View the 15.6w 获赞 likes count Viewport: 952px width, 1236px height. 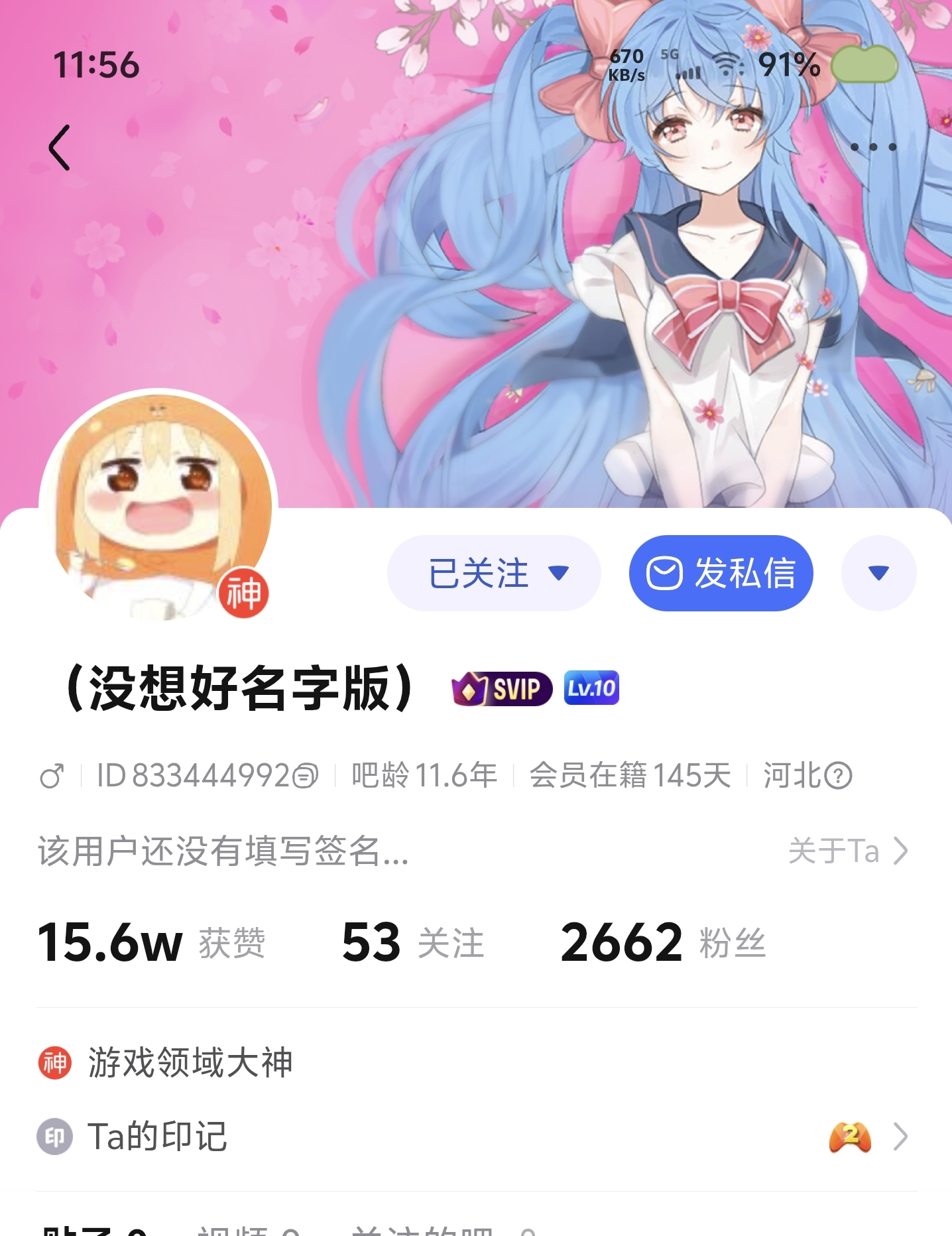(x=151, y=942)
